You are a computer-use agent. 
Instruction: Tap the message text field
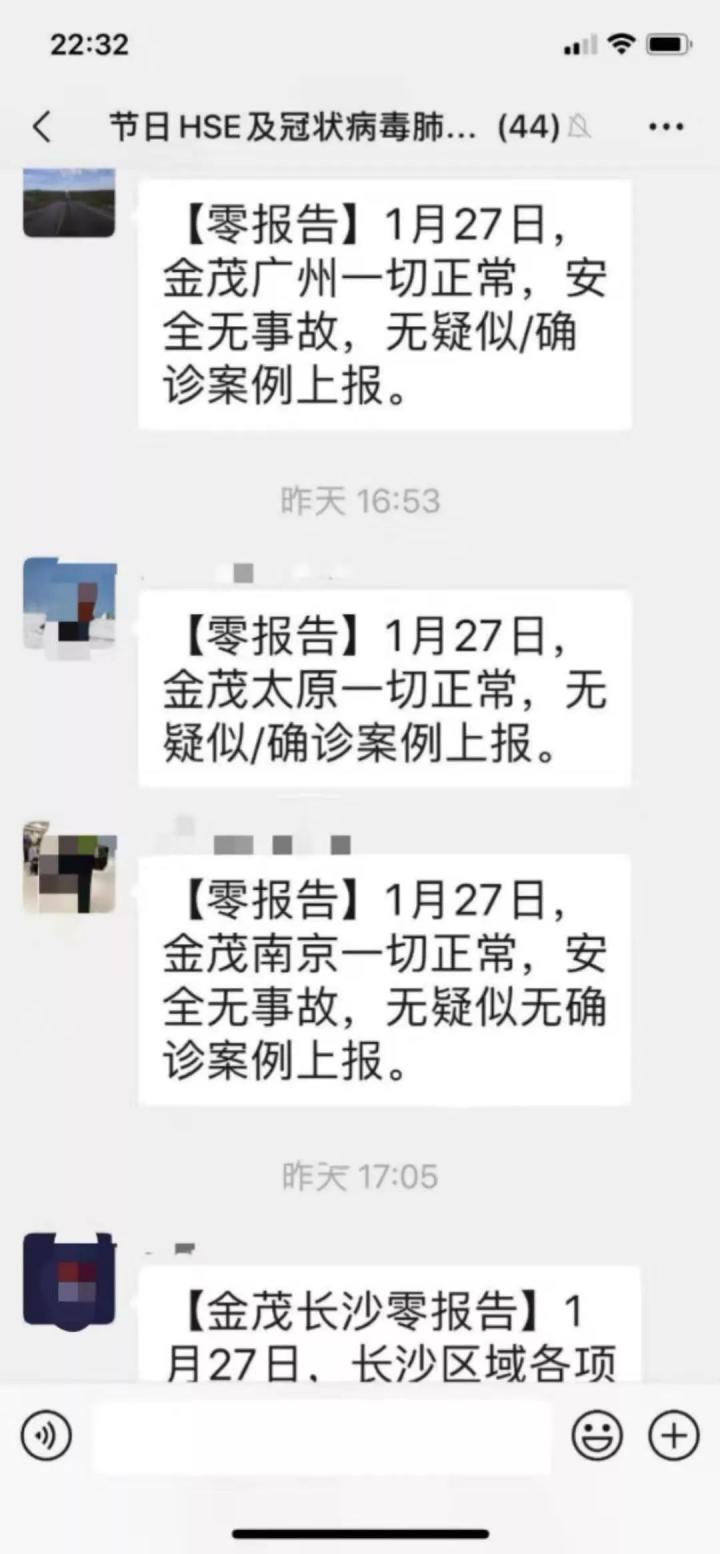(x=321, y=1437)
